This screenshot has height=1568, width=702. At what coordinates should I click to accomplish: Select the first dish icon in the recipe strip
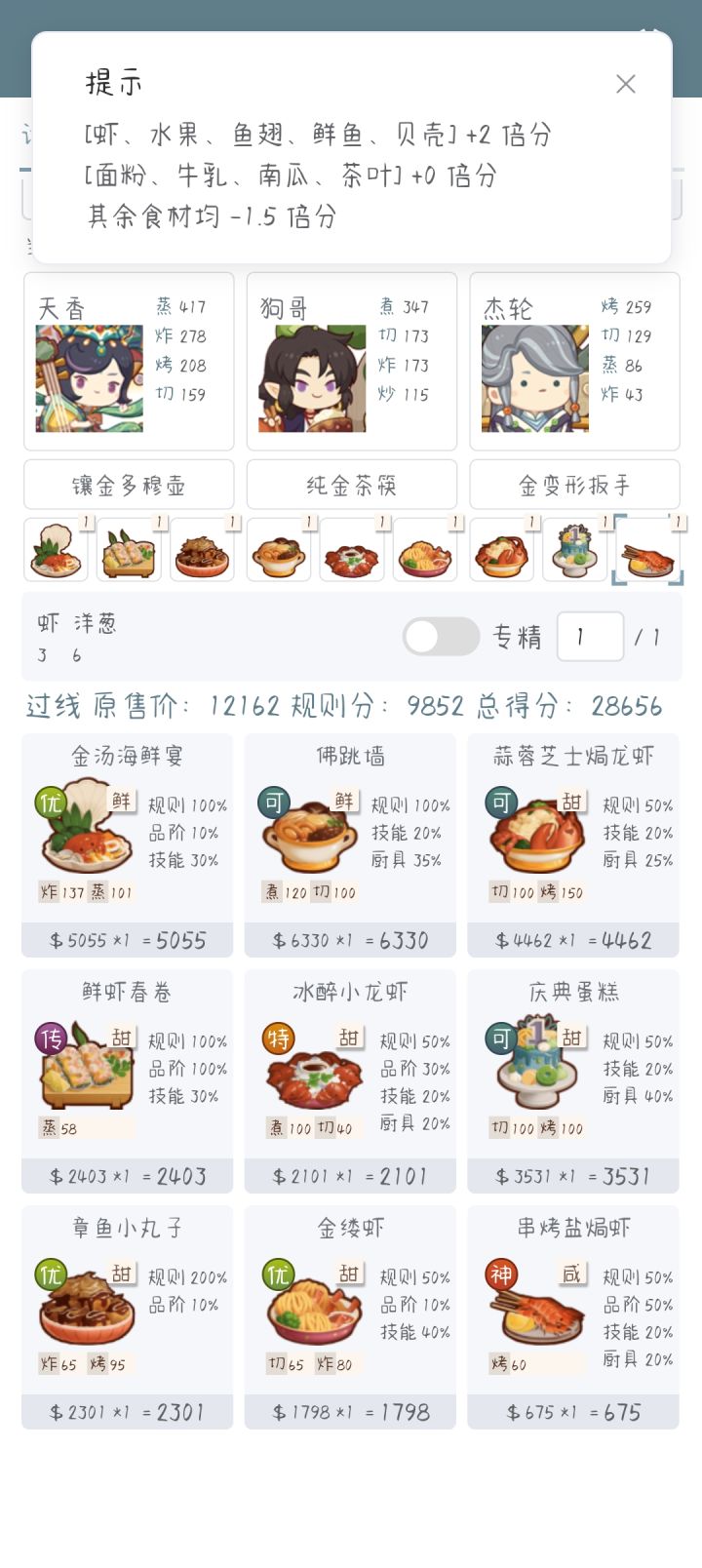56,550
